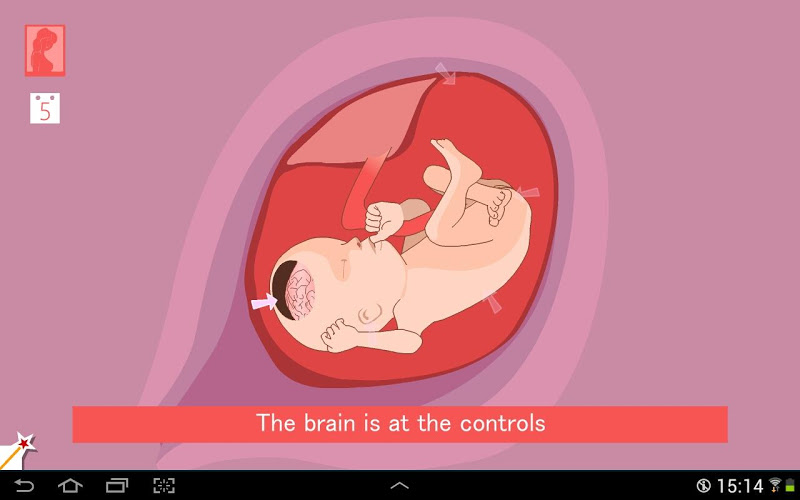Tap the faded arrow near the placenta top
800x500 pixels.
[445, 74]
